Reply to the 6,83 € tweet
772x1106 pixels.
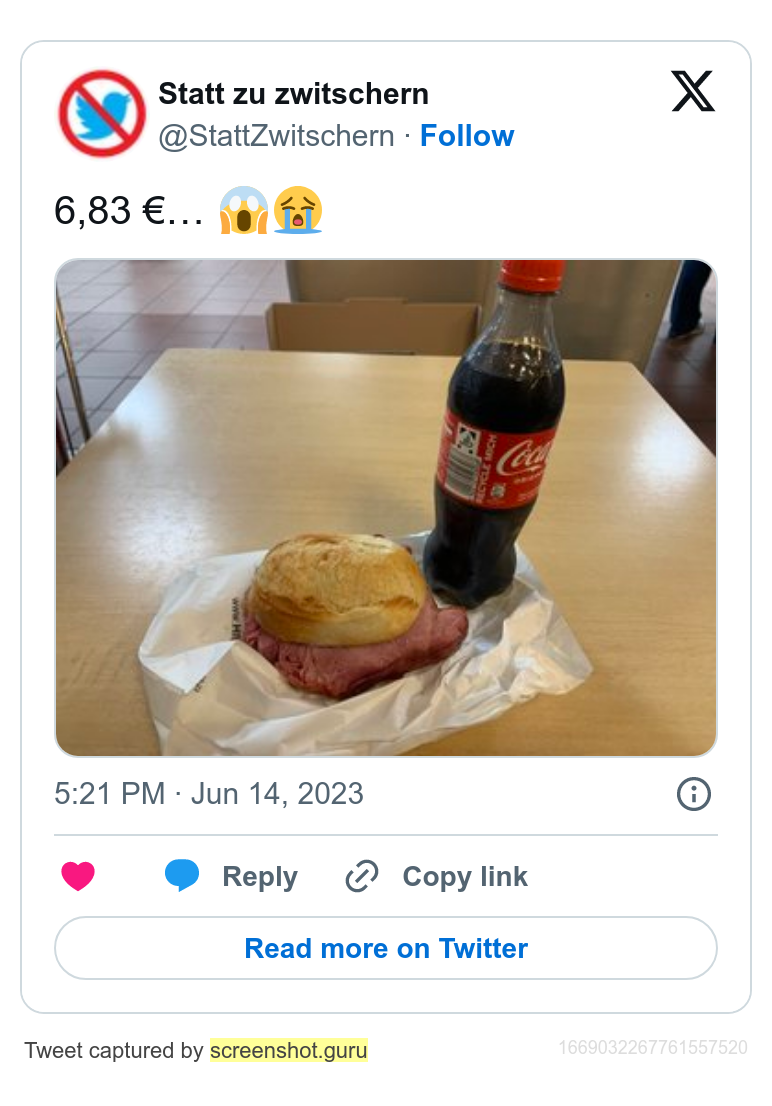point(231,876)
